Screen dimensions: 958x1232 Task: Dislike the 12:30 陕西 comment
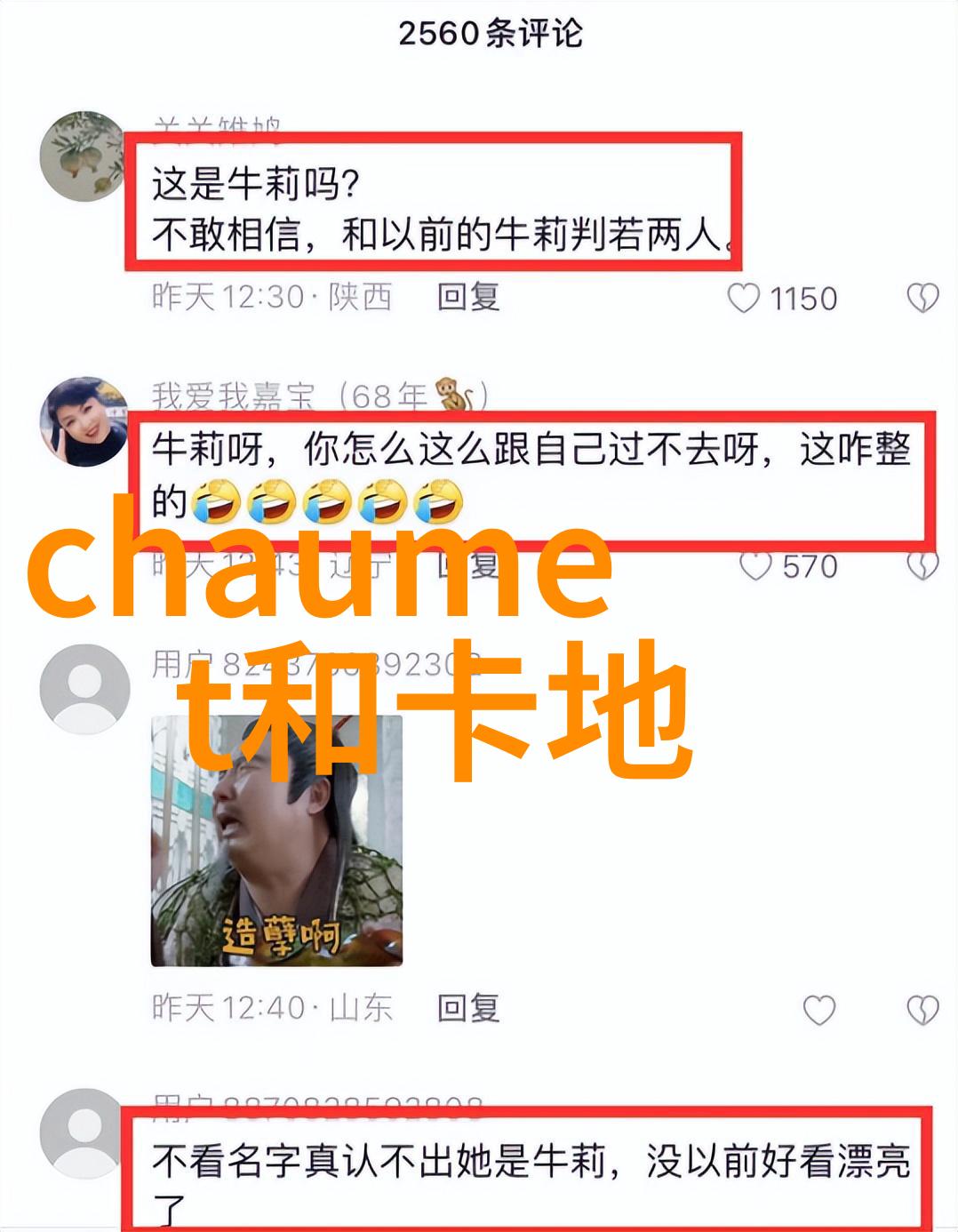tap(922, 299)
